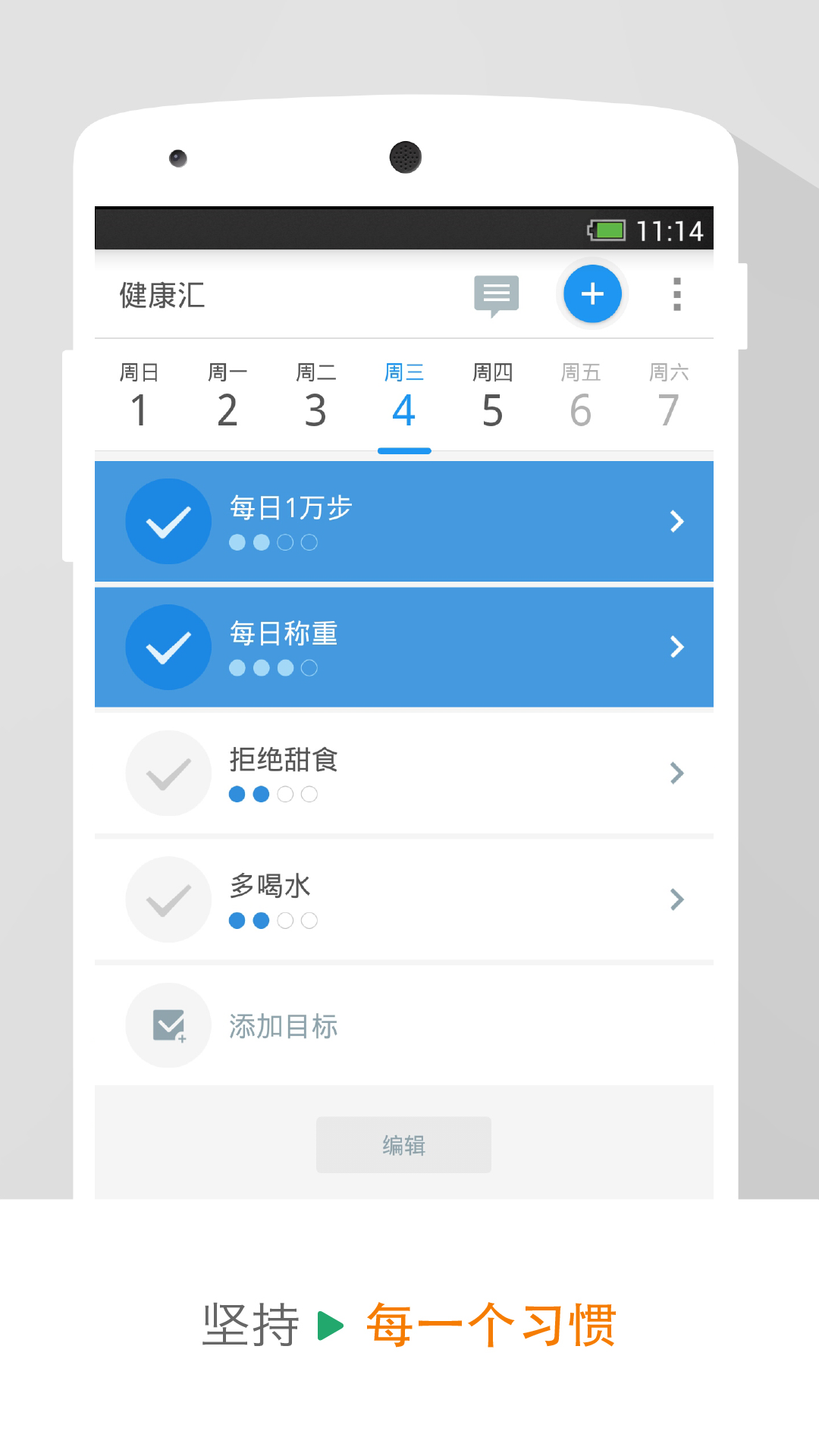The height and width of the screenshot is (1456, 819).
Task: Tap the 添加目标 icon to add a new goal
Action: tap(168, 1025)
